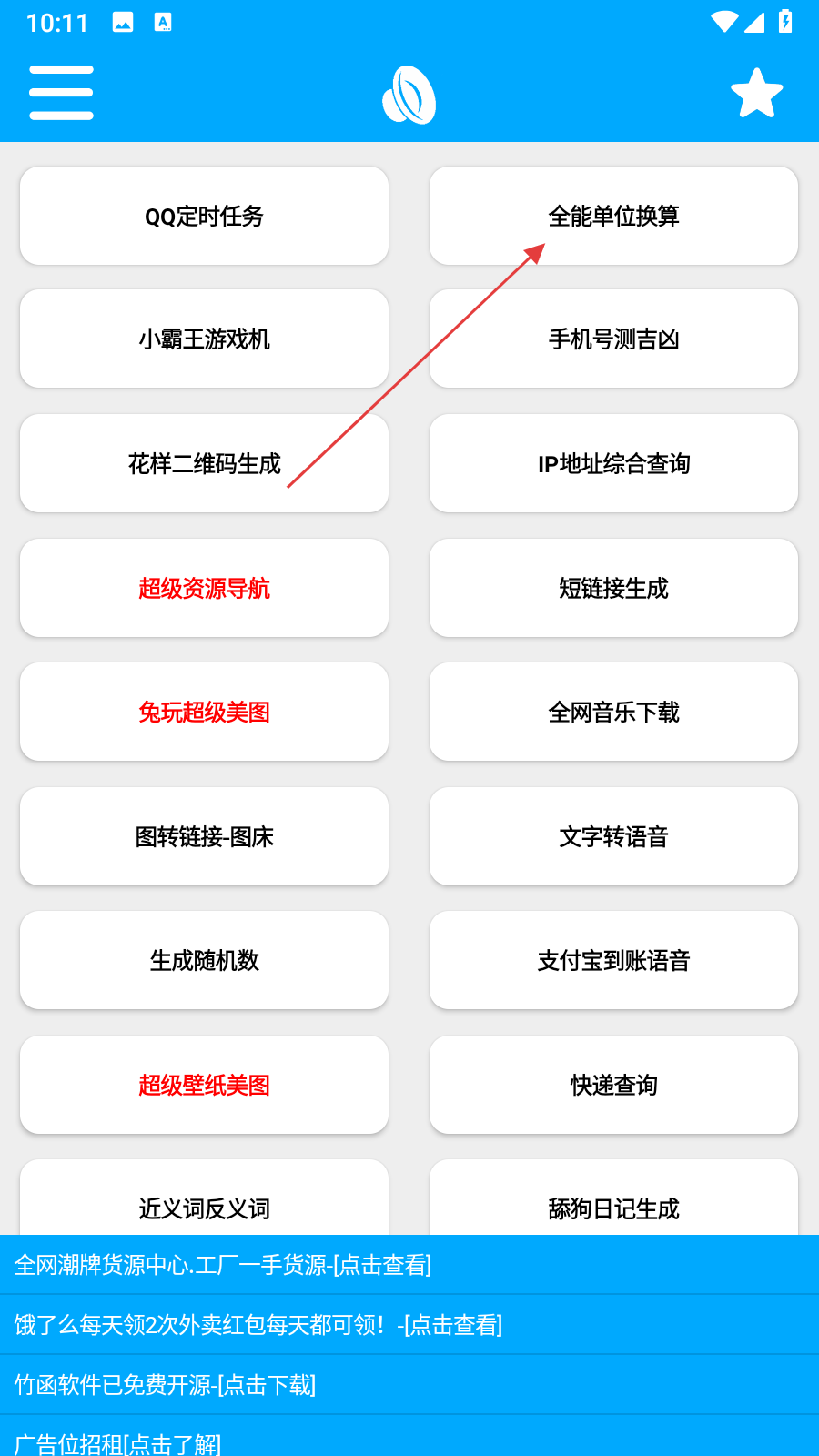Open 超级资源导航
Screen dimensions: 819x1456
(x=204, y=588)
